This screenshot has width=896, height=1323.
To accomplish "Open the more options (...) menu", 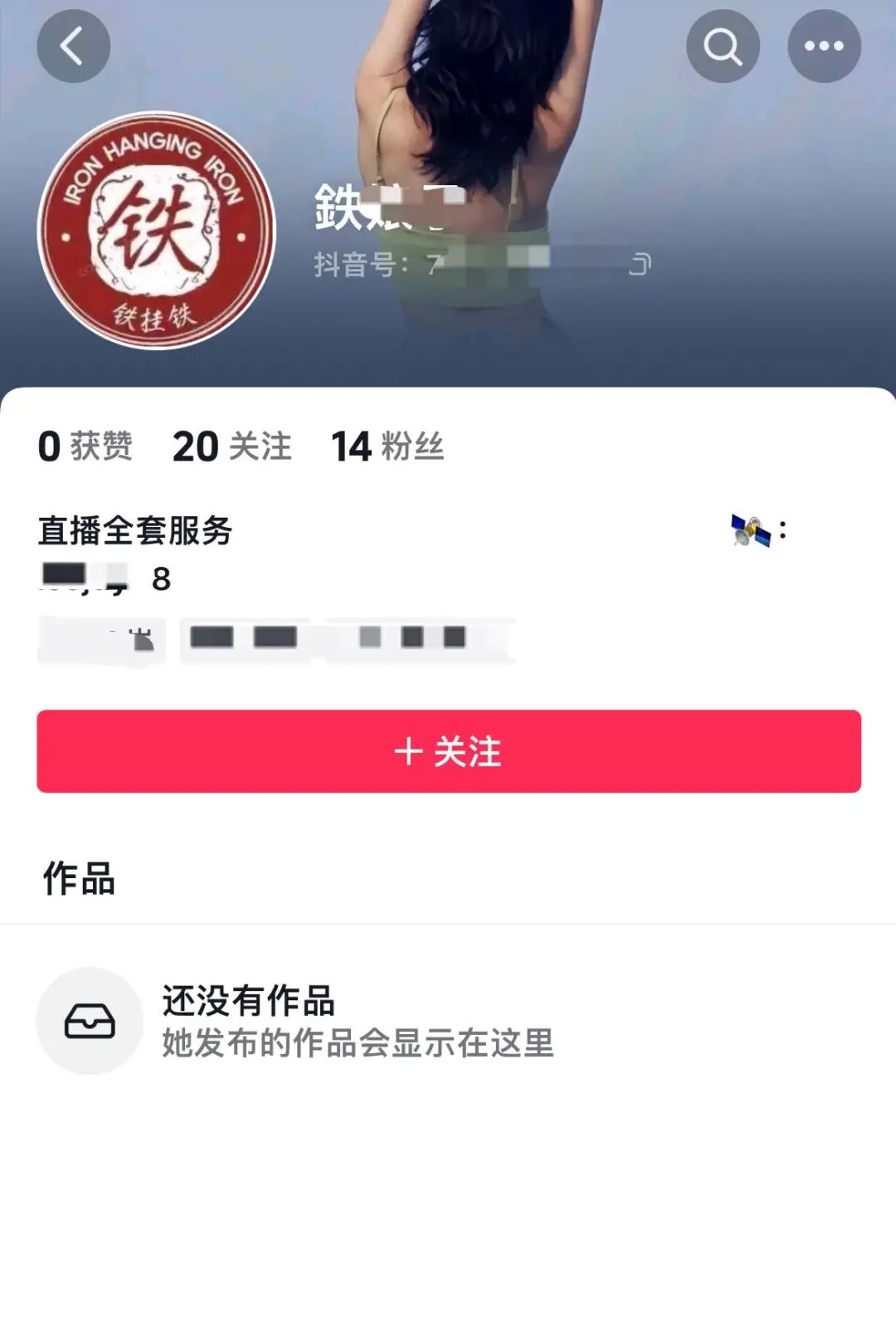I will click(x=822, y=47).
